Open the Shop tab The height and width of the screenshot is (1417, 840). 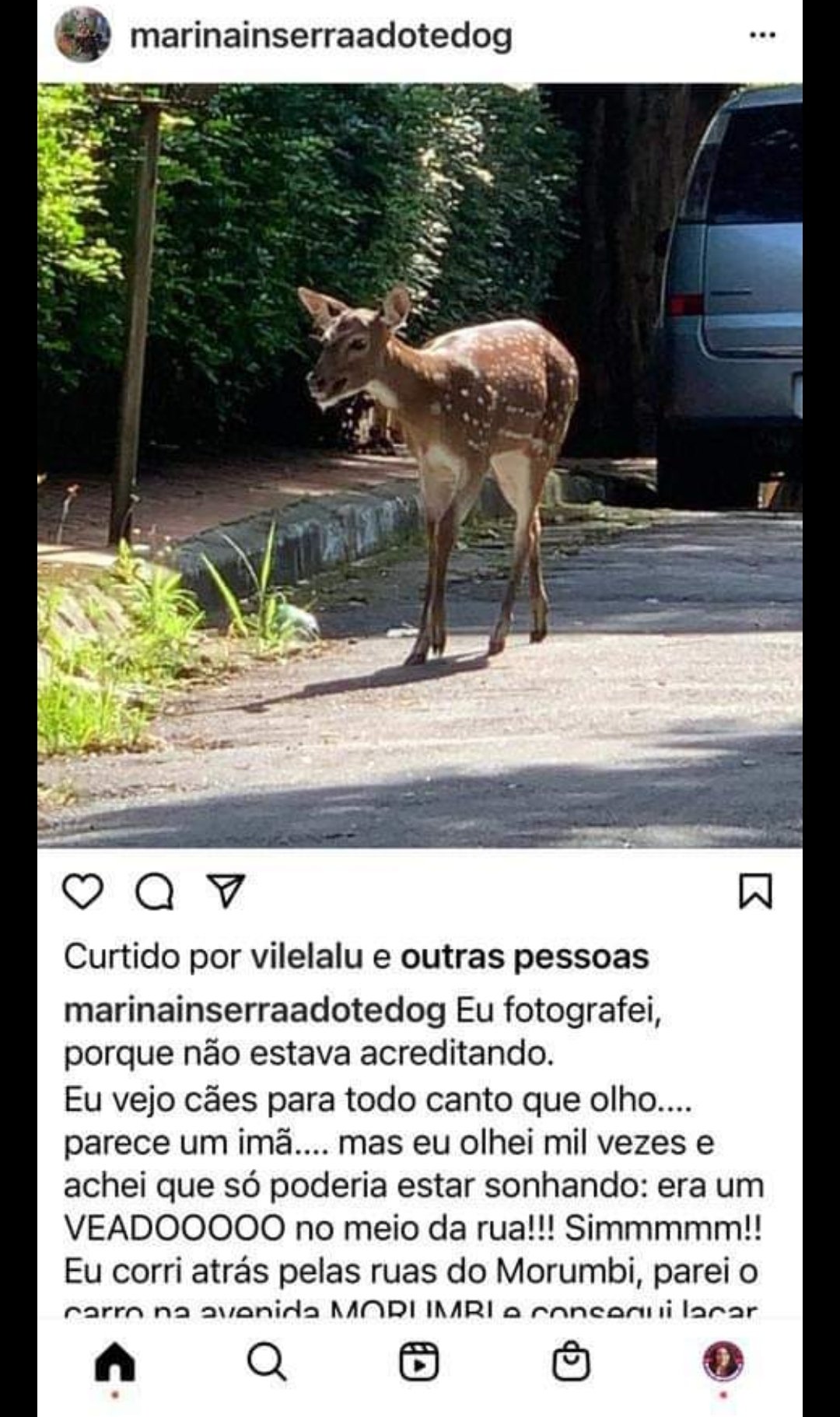click(x=571, y=1363)
